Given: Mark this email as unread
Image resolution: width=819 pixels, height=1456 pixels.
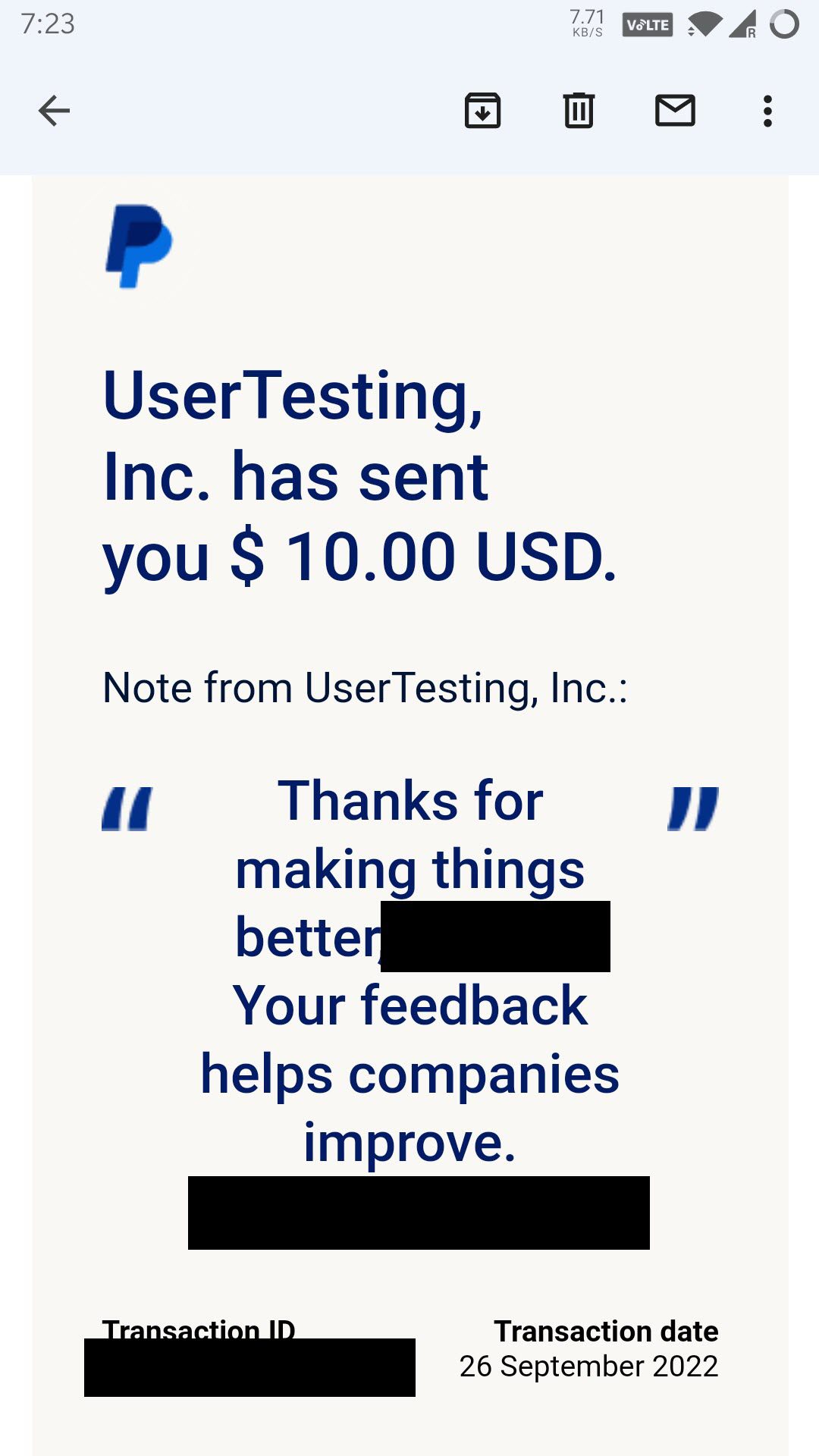Looking at the screenshot, I should click(675, 111).
